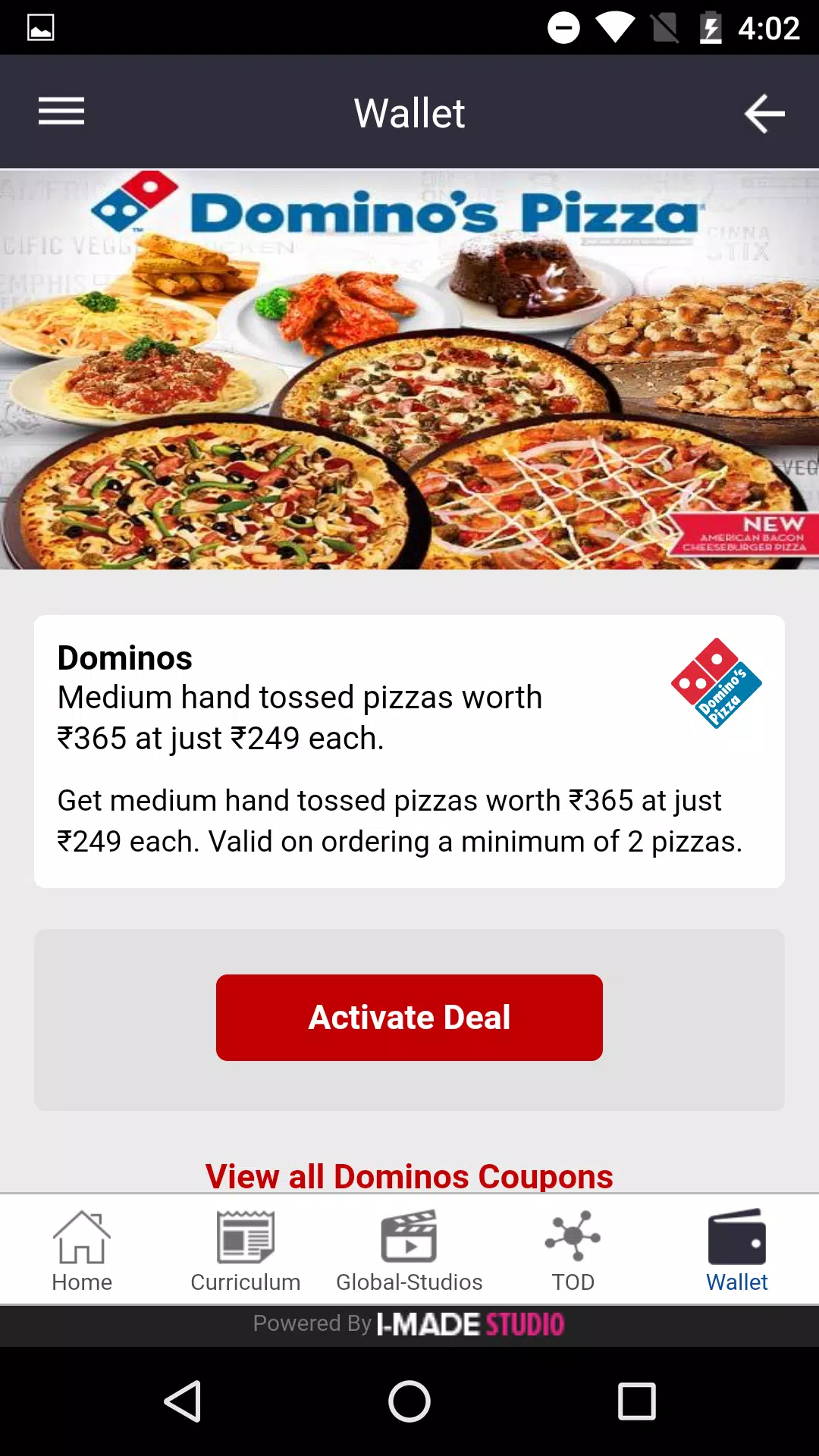
Task: View all Dominos Coupons
Action: pyautogui.click(x=409, y=1176)
